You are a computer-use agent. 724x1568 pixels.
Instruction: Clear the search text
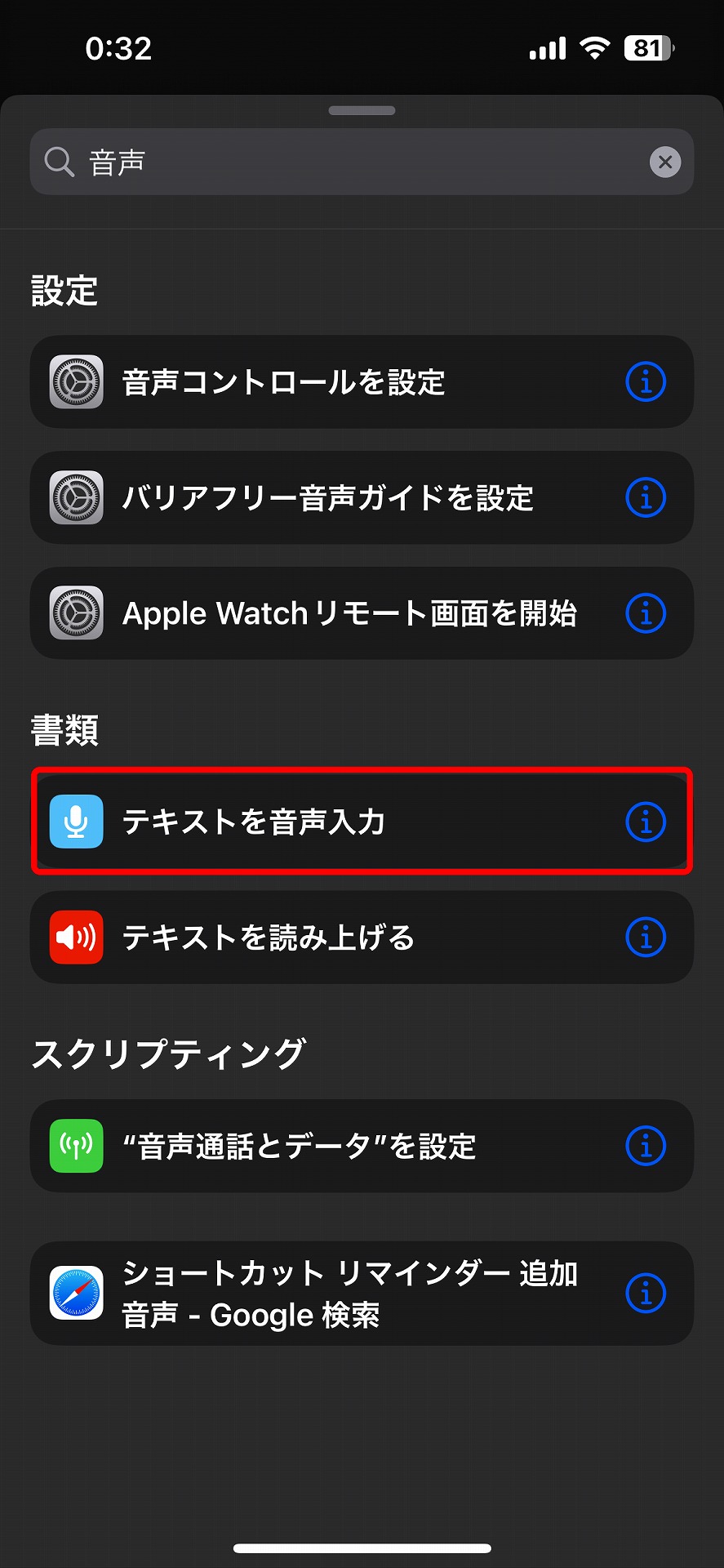coord(665,162)
